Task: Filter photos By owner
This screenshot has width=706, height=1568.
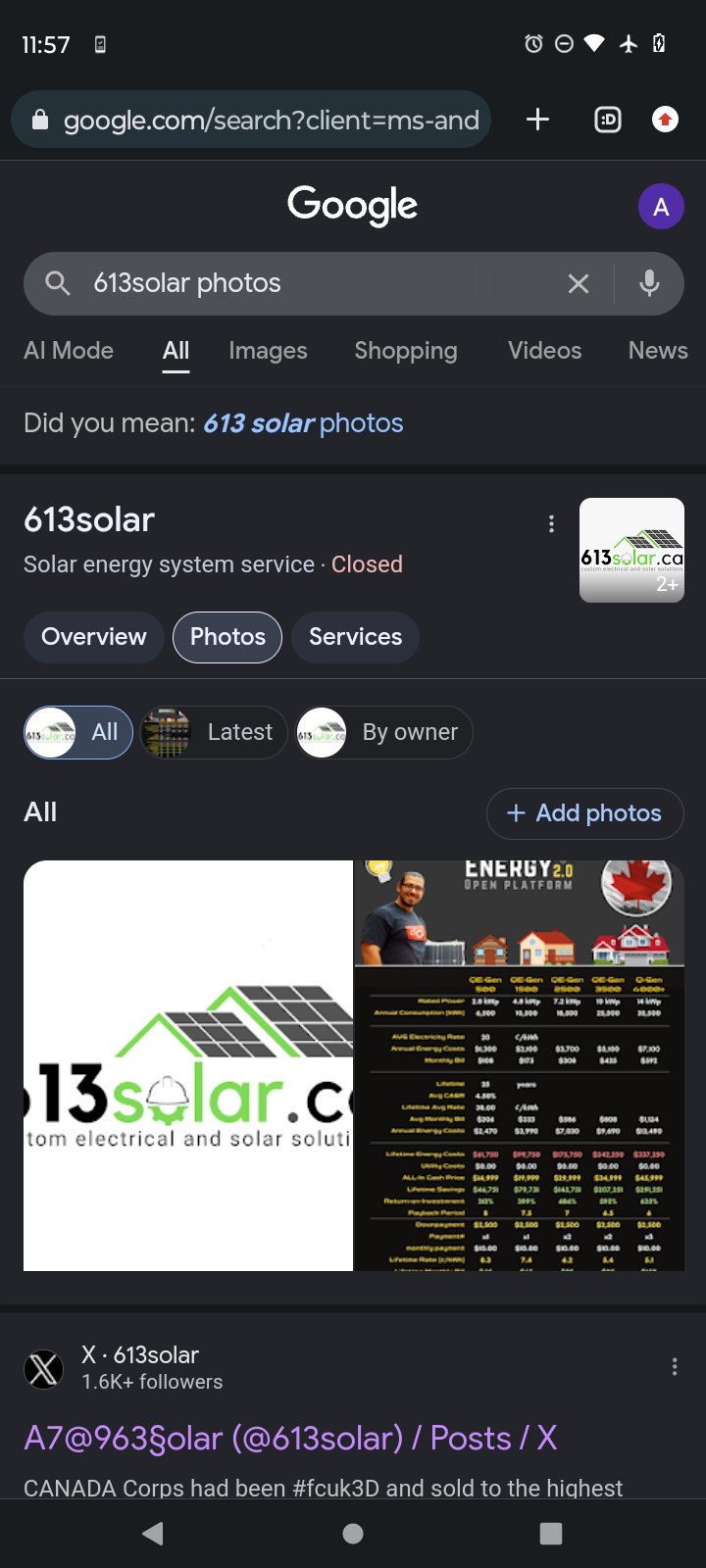Action: coord(384,732)
